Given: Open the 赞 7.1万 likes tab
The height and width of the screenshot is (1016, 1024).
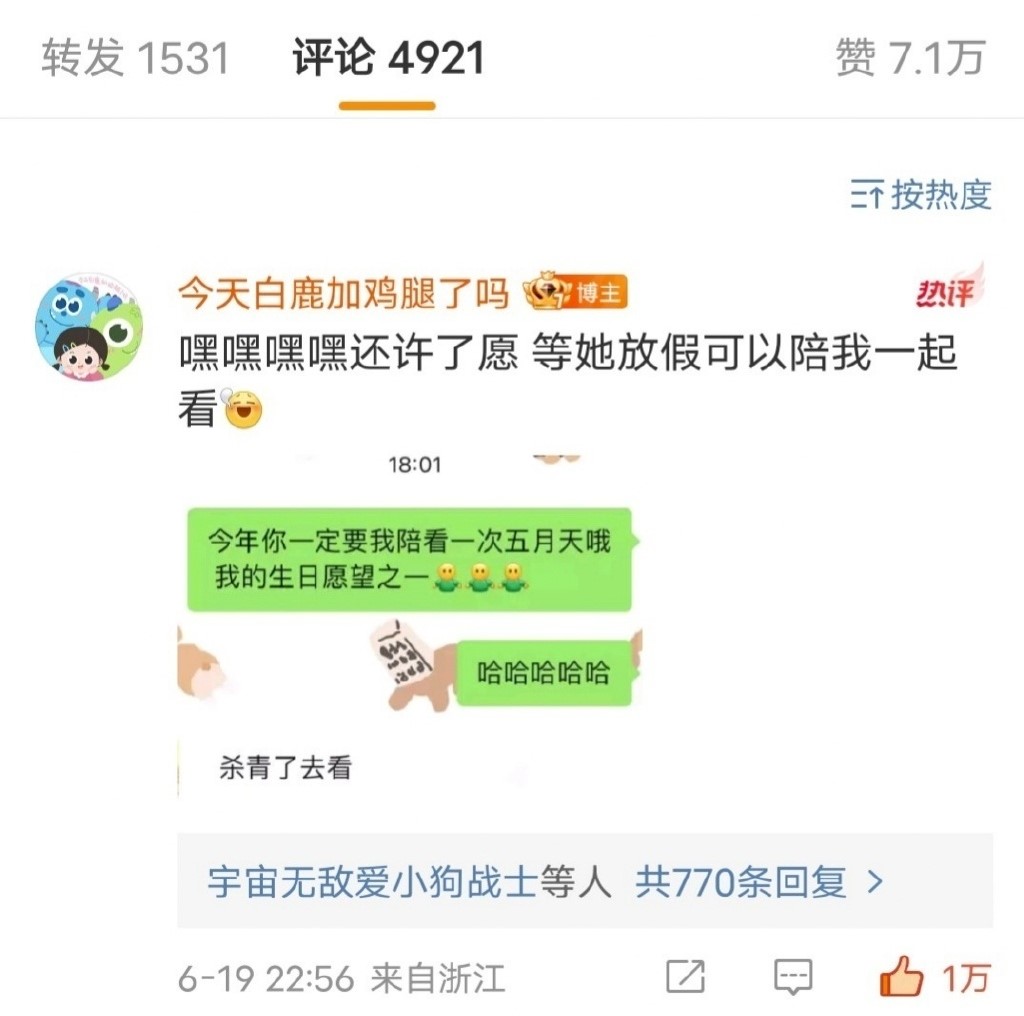Looking at the screenshot, I should tap(909, 59).
